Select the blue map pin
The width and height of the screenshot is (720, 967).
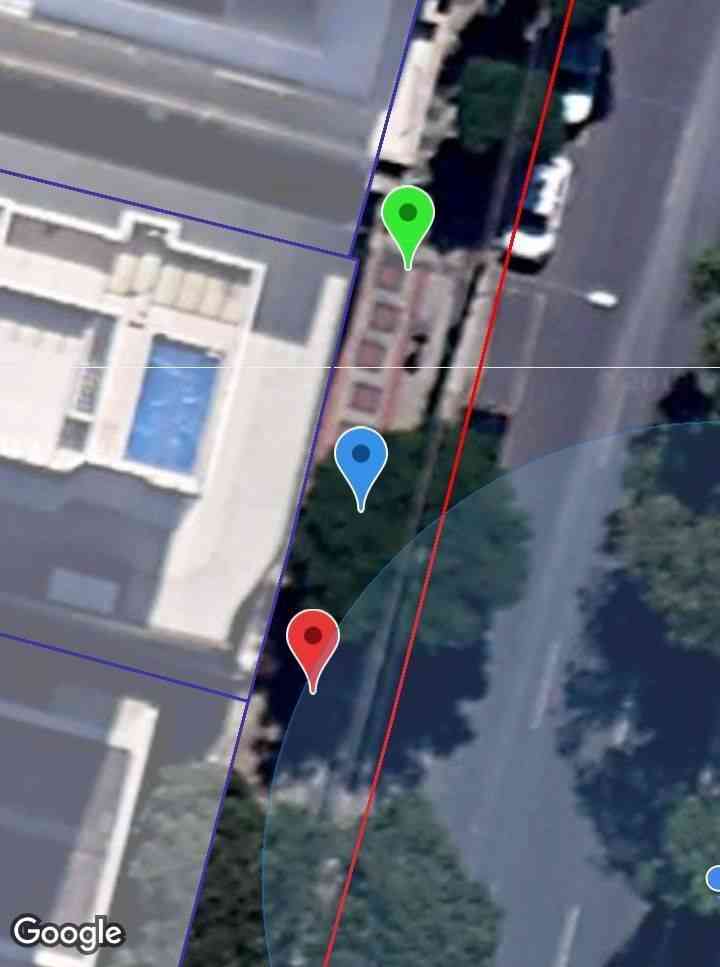tap(361, 459)
